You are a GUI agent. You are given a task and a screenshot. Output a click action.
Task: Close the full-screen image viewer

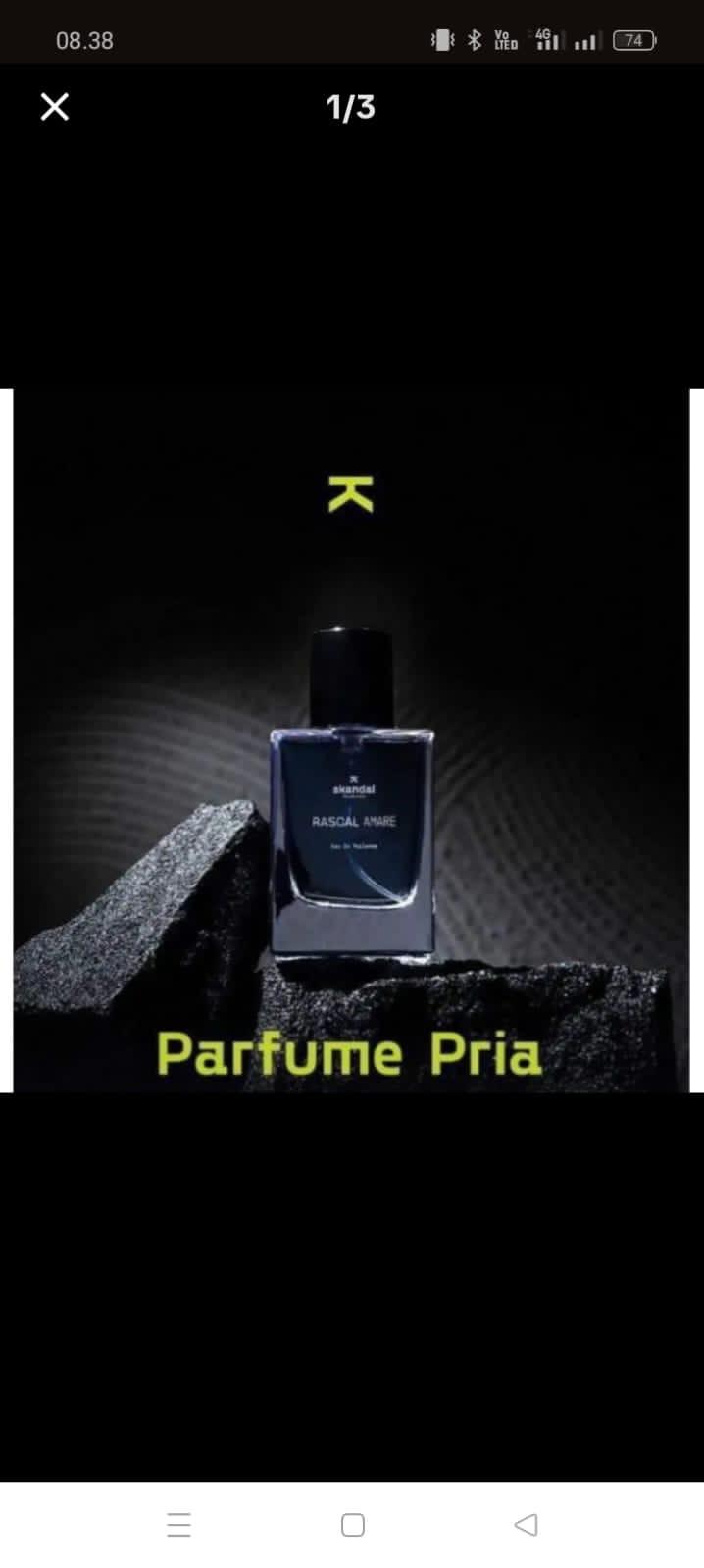(55, 106)
